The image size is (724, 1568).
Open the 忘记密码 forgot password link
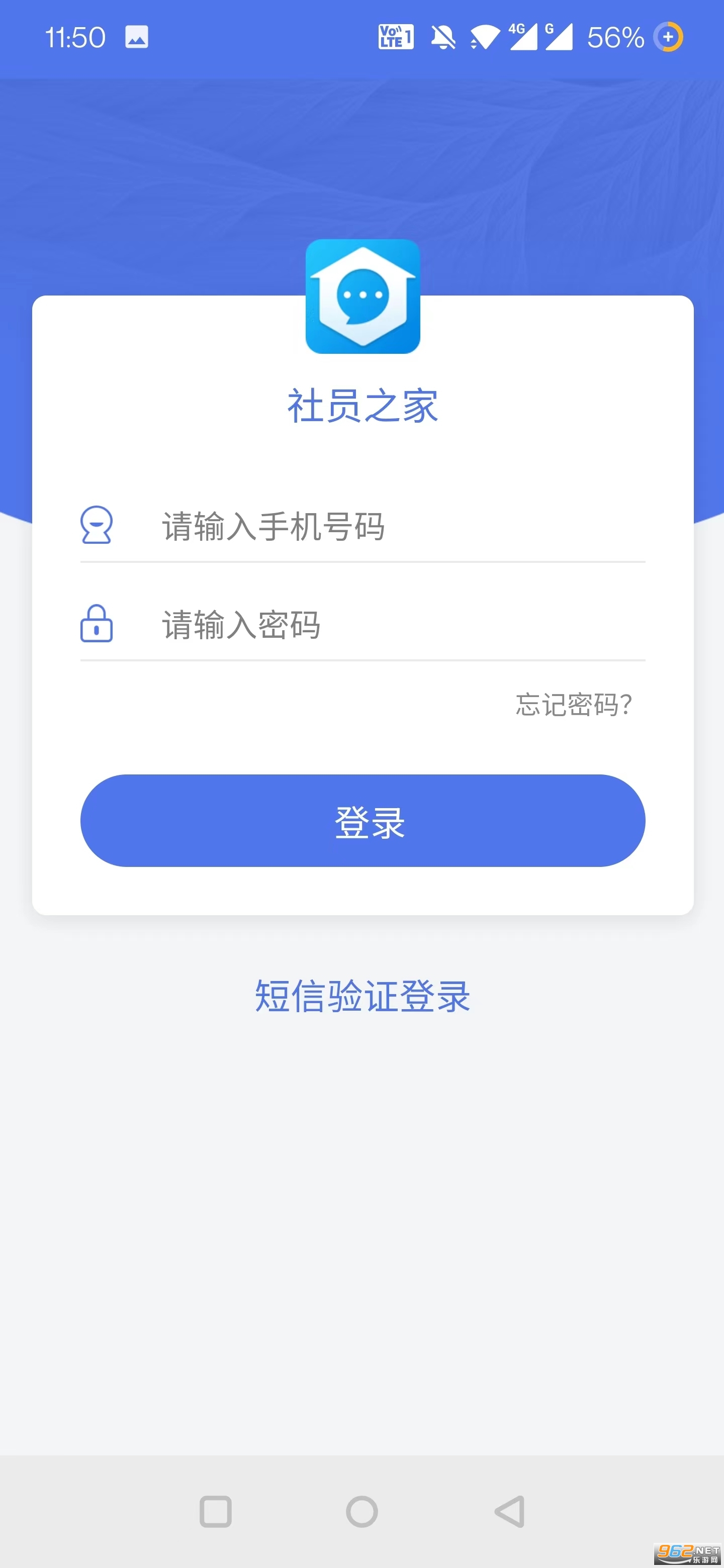coord(574,705)
